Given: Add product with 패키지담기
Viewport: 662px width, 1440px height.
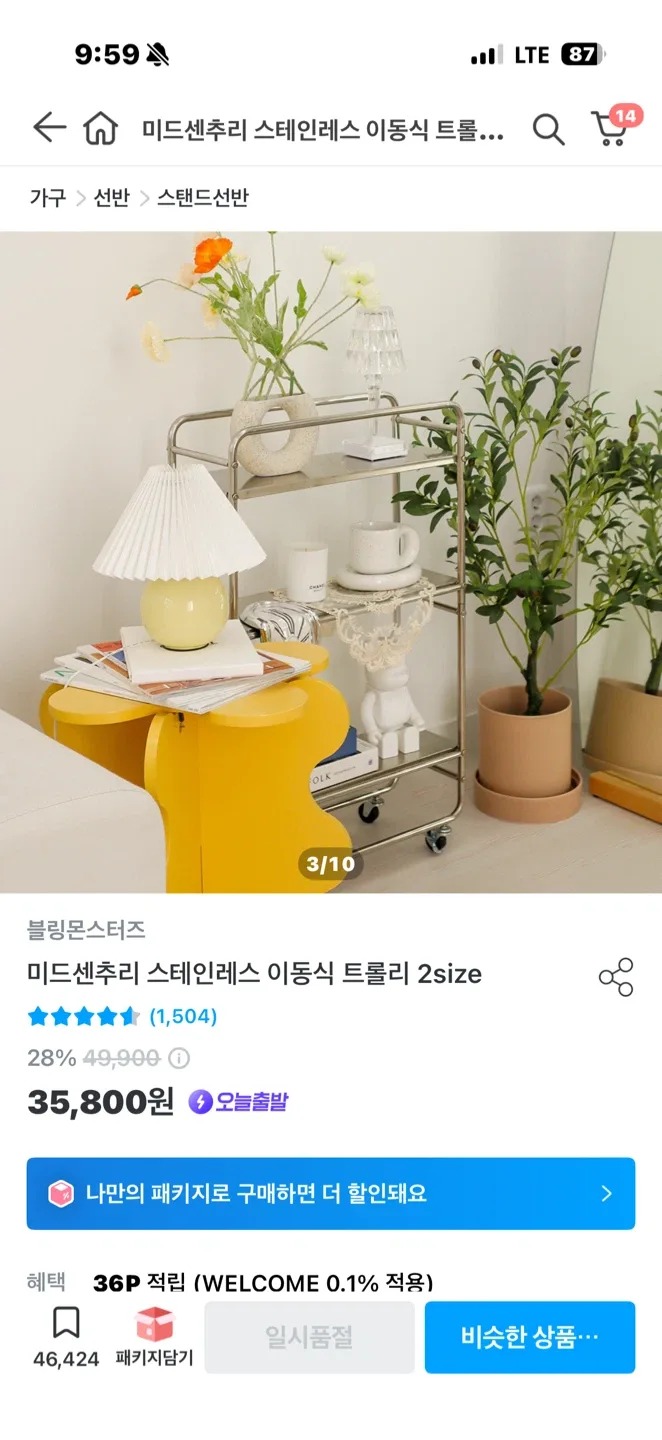Looking at the screenshot, I should coord(154,1337).
